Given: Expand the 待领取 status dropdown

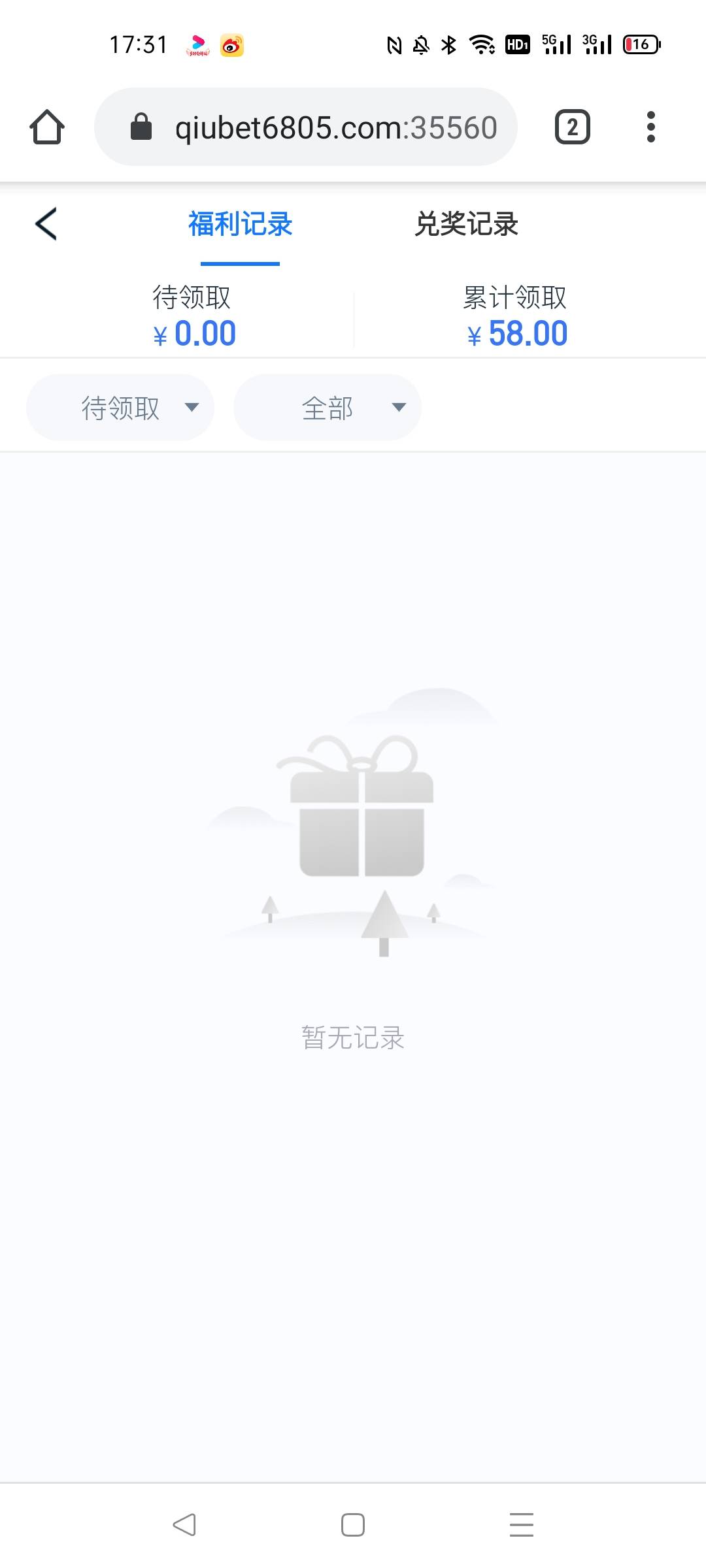Looking at the screenshot, I should pyautogui.click(x=120, y=408).
